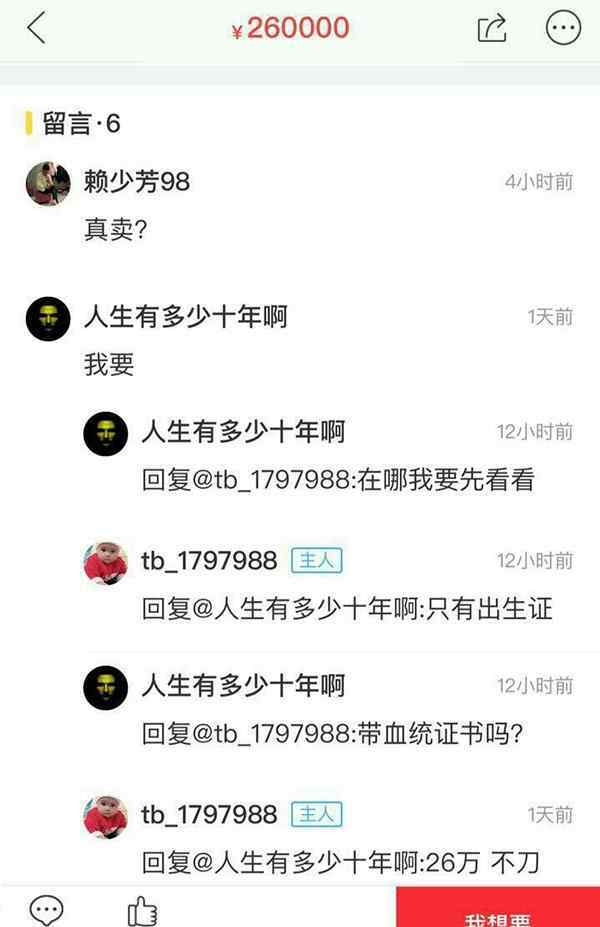The height and width of the screenshot is (927, 600).
Task: Tap the red 我想要 button
Action: [497, 913]
